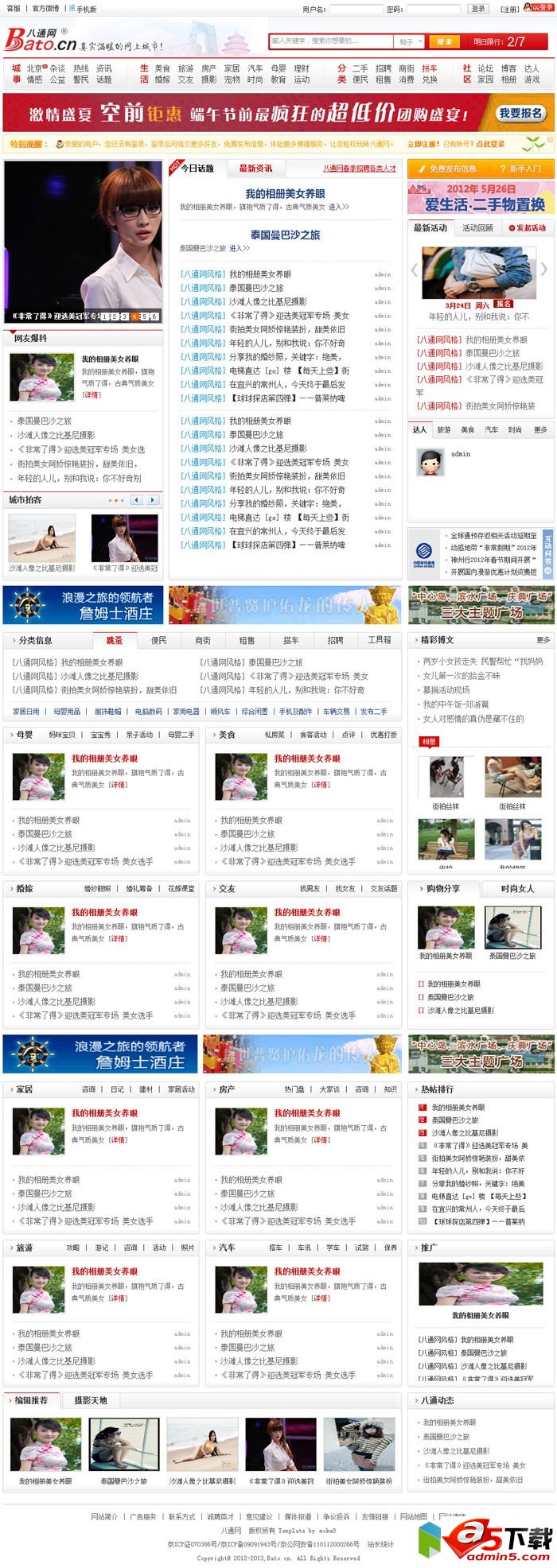
Task: Select the 便民 classified info tab
Action: [159, 640]
